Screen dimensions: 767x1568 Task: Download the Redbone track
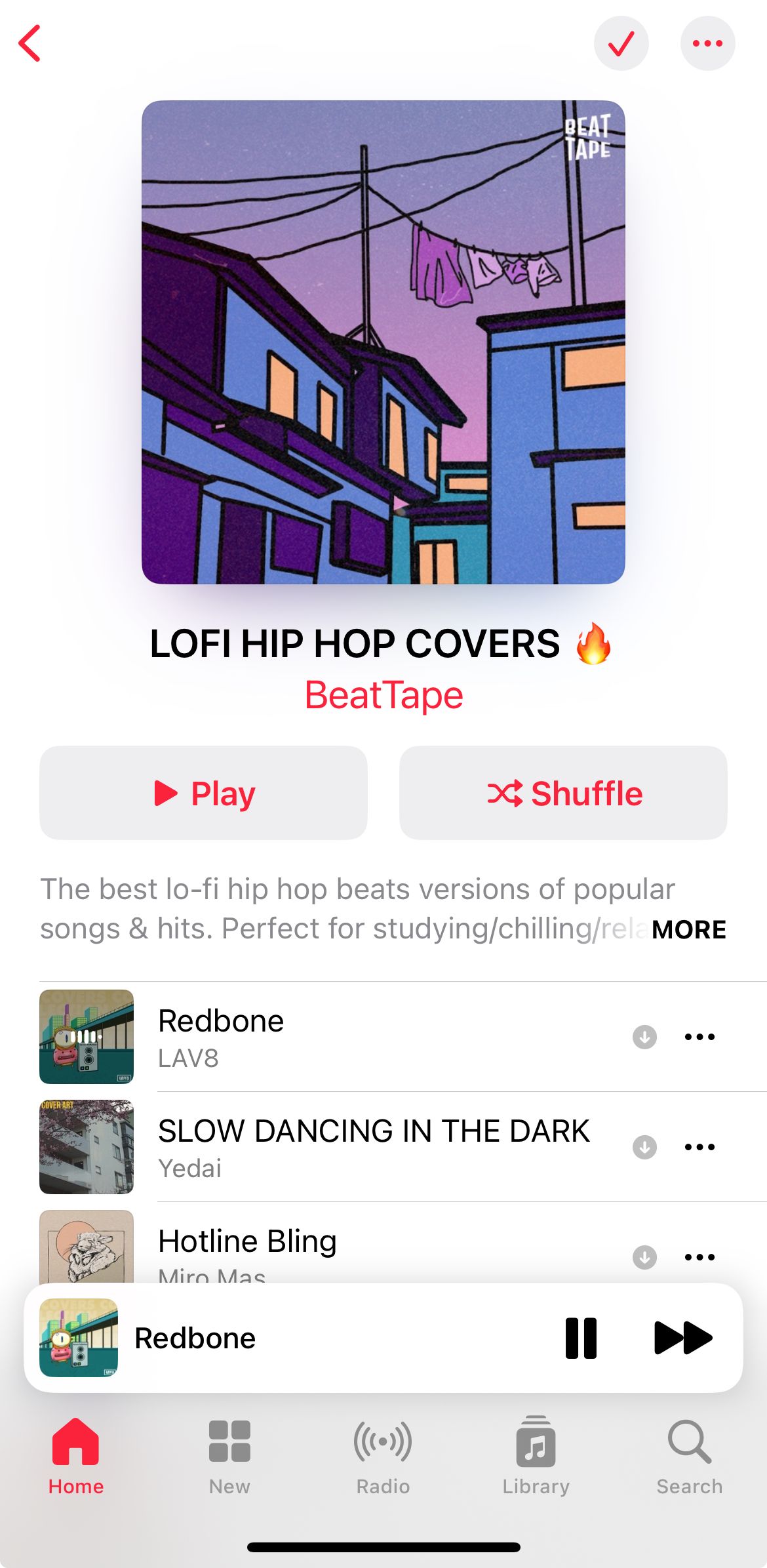coord(644,1037)
